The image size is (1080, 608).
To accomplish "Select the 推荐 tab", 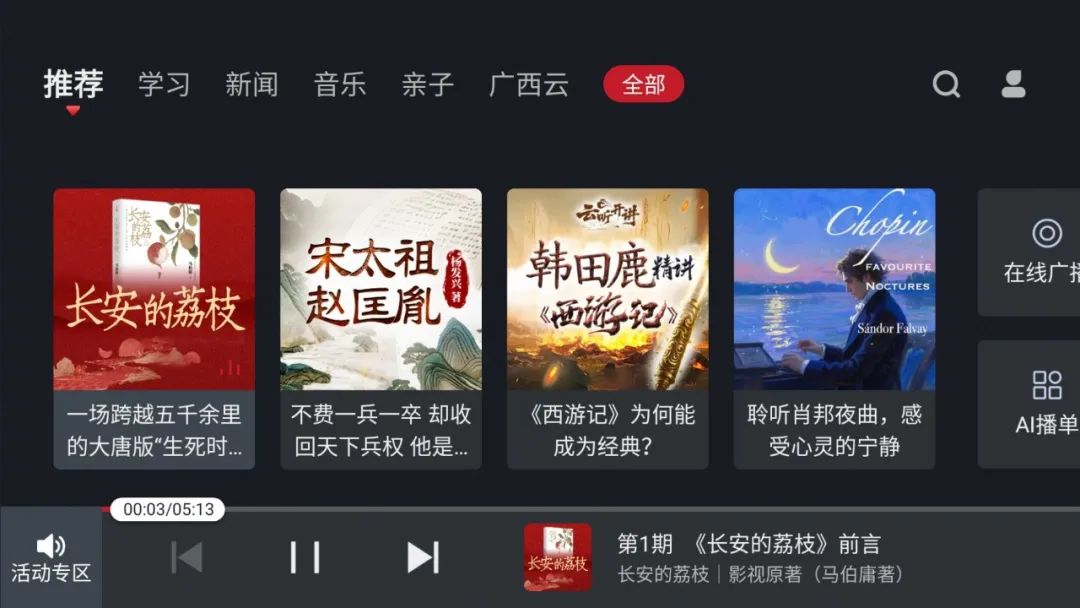I will pos(73,85).
